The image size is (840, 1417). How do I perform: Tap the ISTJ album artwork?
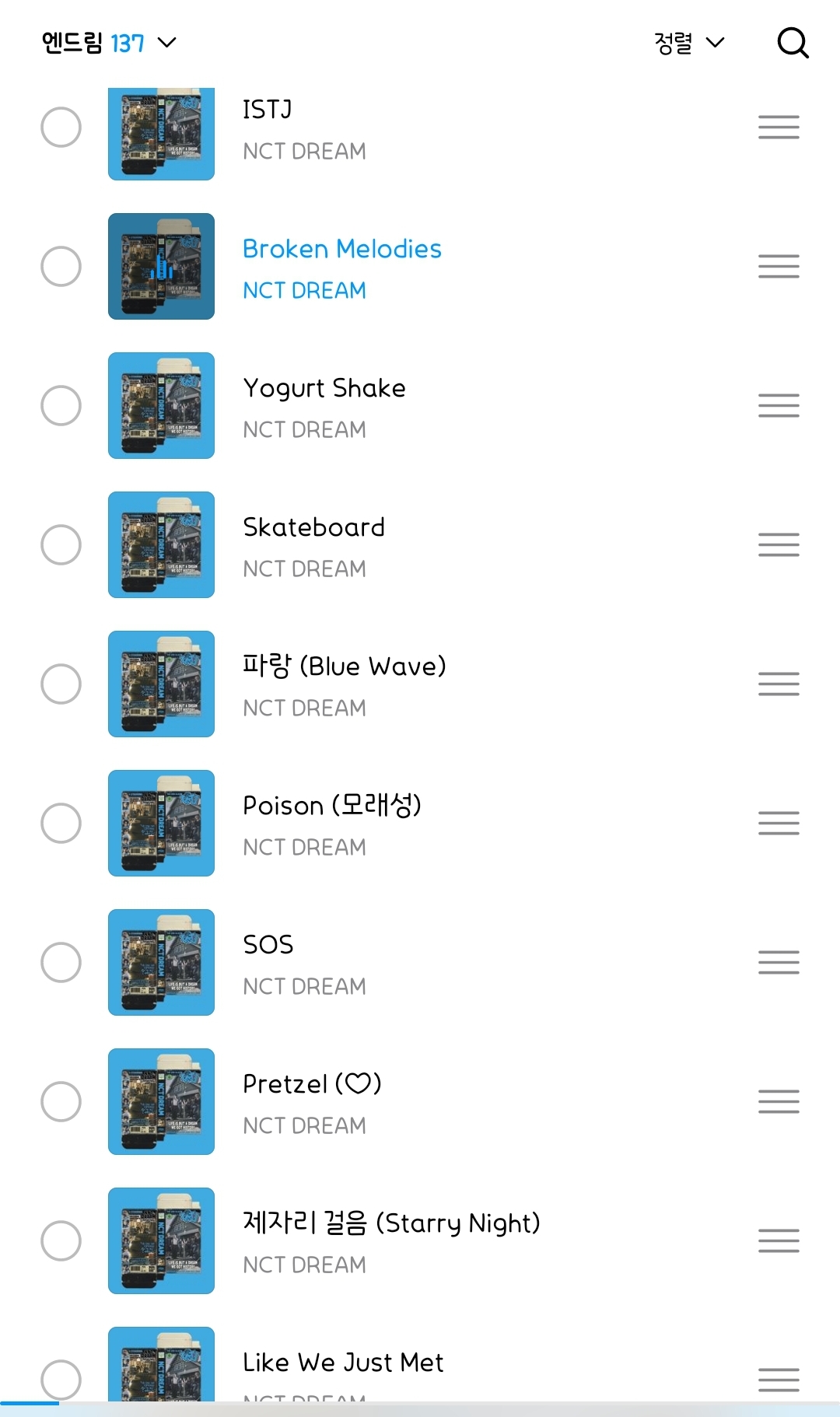coord(161,132)
